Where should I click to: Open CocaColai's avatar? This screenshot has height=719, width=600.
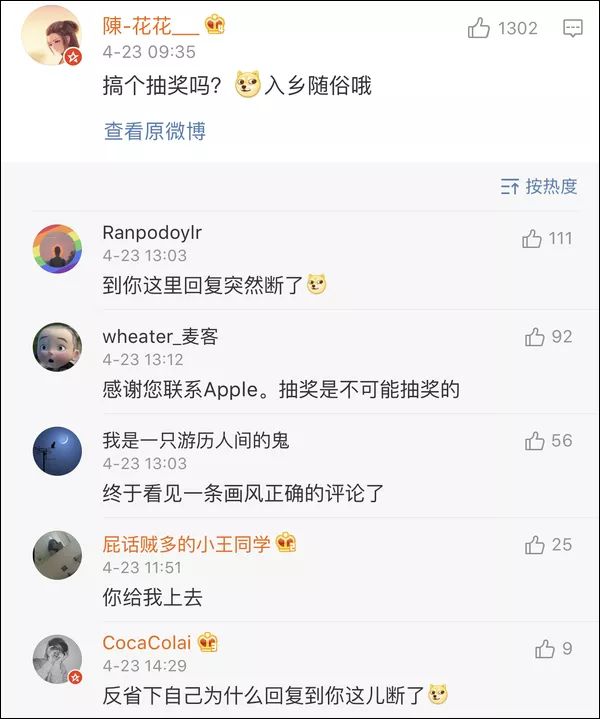tap(57, 659)
